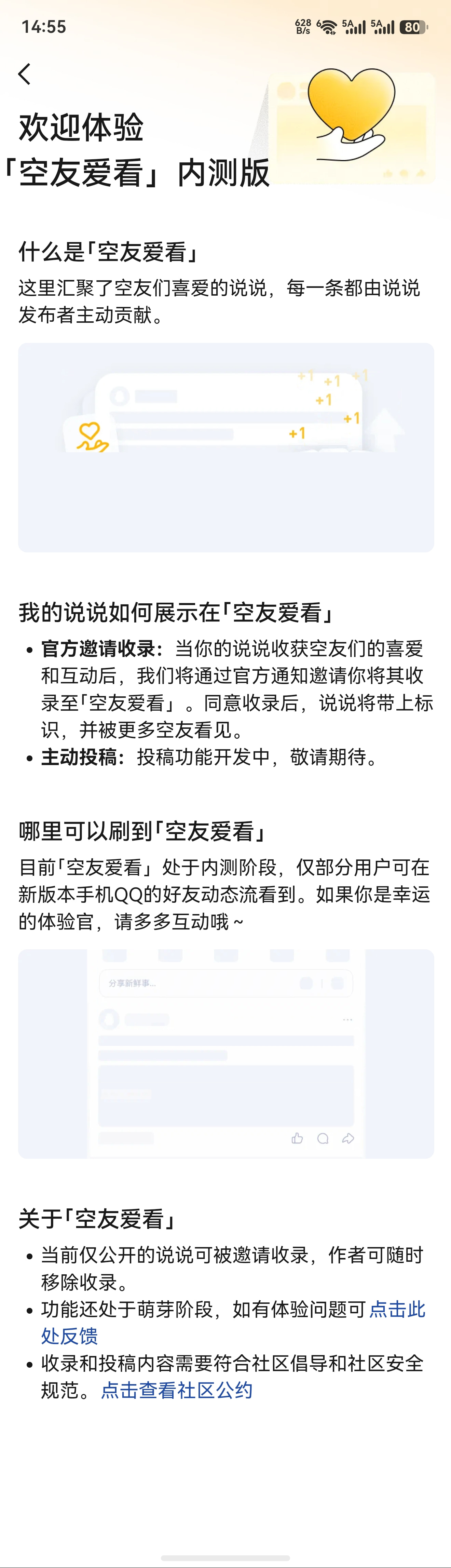
Task: Go back using the top-left arrow
Action: [x=24, y=74]
